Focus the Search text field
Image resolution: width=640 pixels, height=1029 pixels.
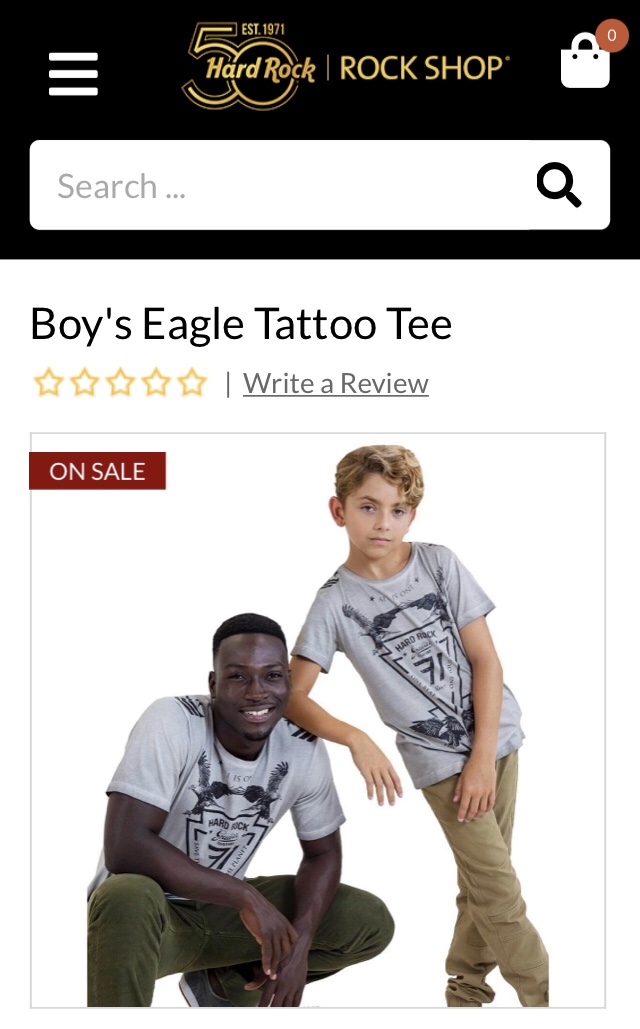[x=280, y=186]
